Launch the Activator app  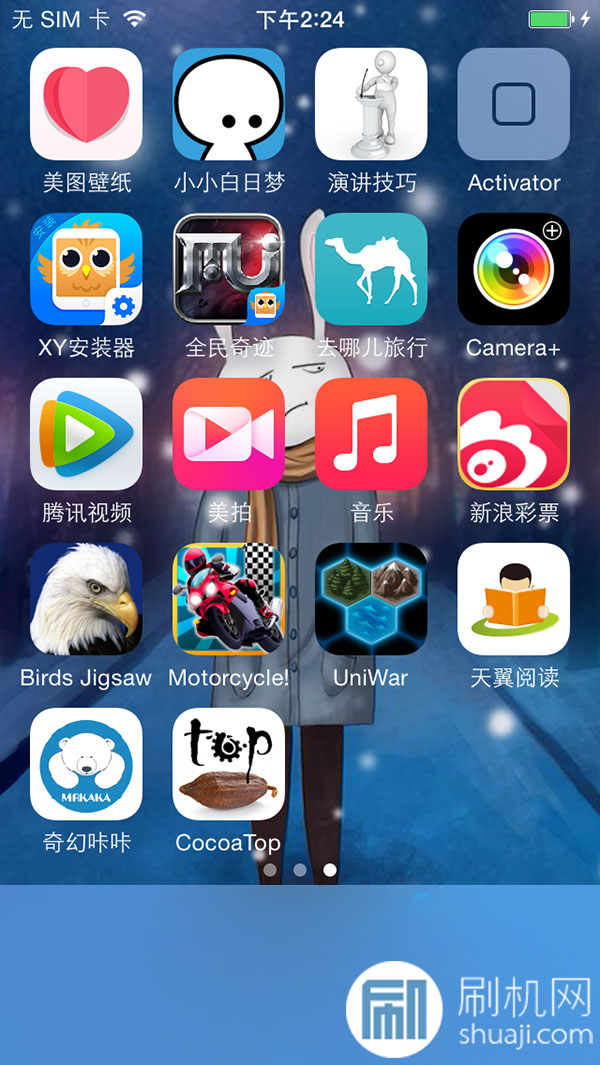pyautogui.click(x=514, y=104)
